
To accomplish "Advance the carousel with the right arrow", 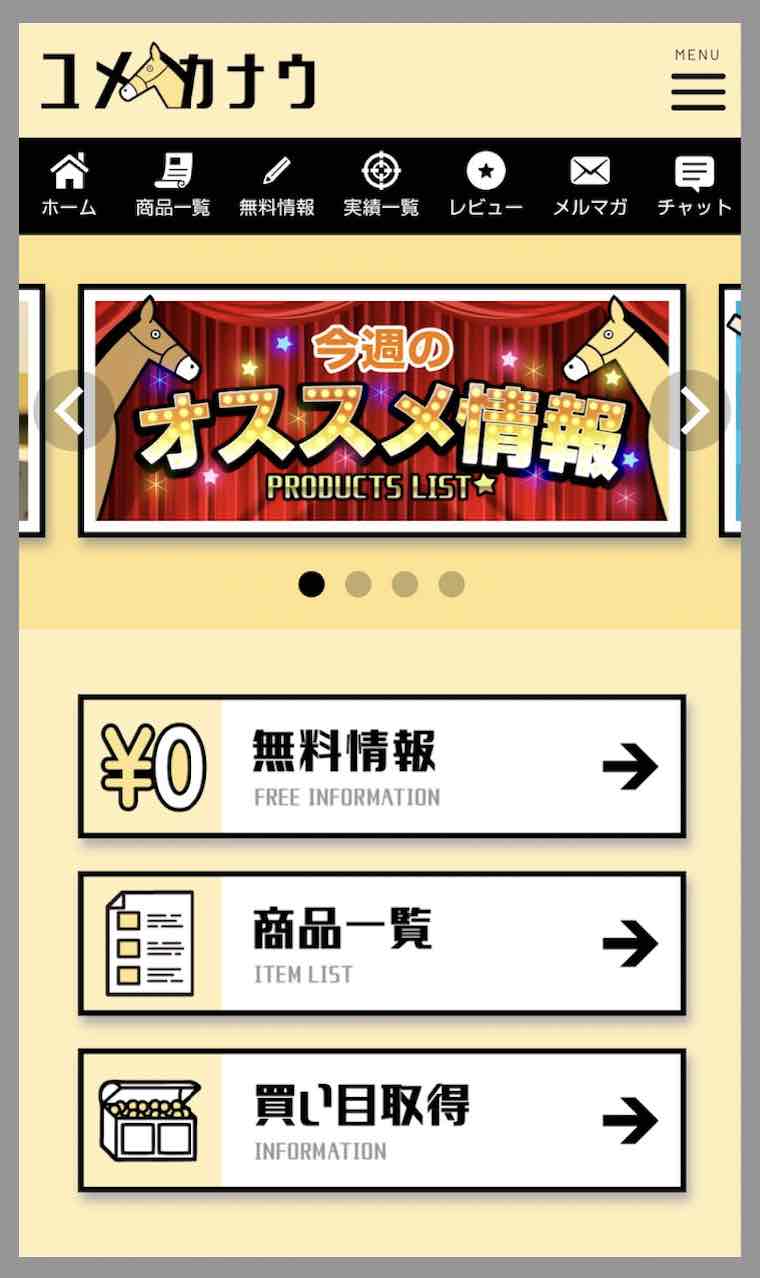I will (x=692, y=410).
